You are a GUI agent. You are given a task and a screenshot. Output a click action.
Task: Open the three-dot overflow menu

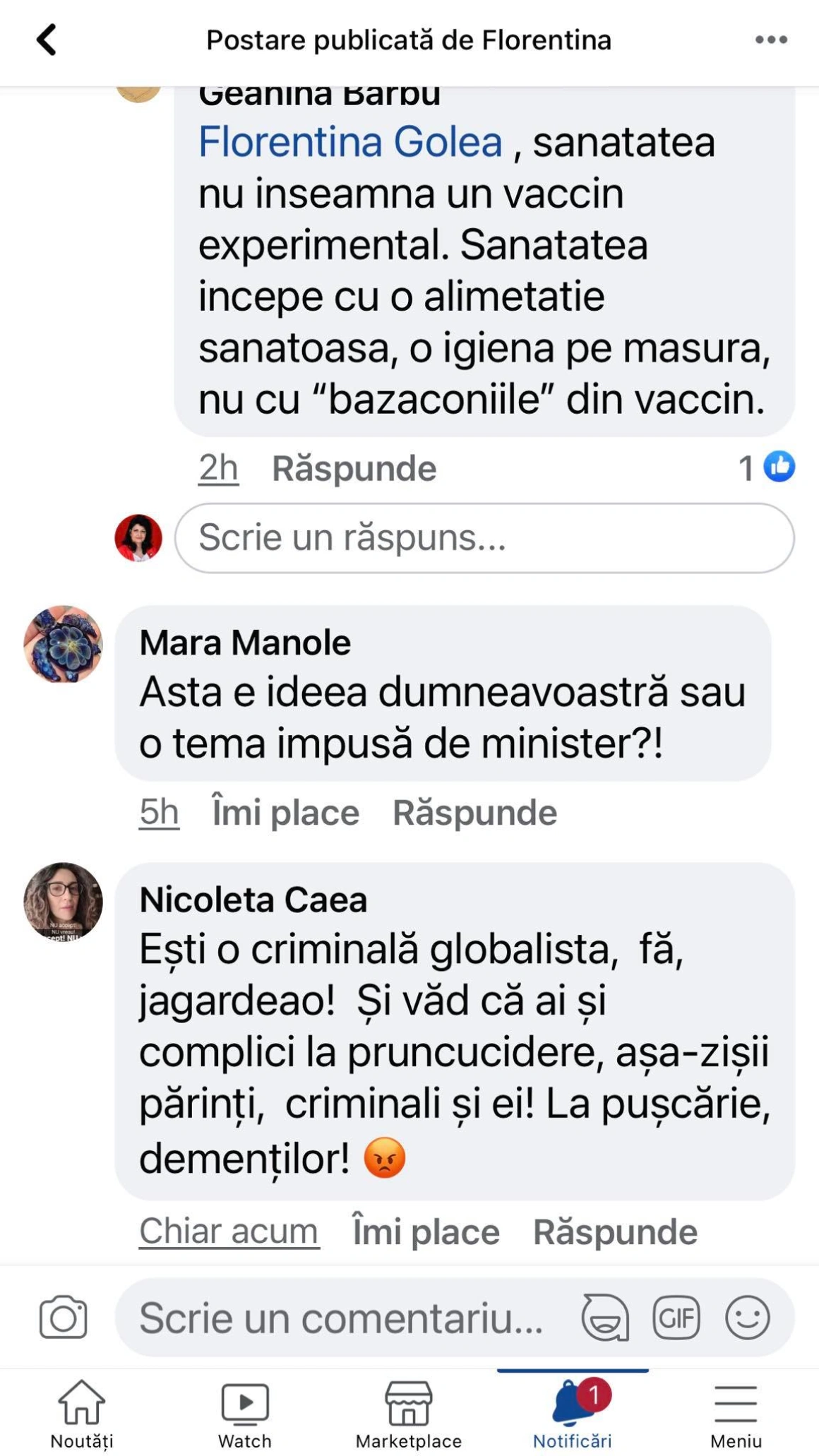(771, 40)
